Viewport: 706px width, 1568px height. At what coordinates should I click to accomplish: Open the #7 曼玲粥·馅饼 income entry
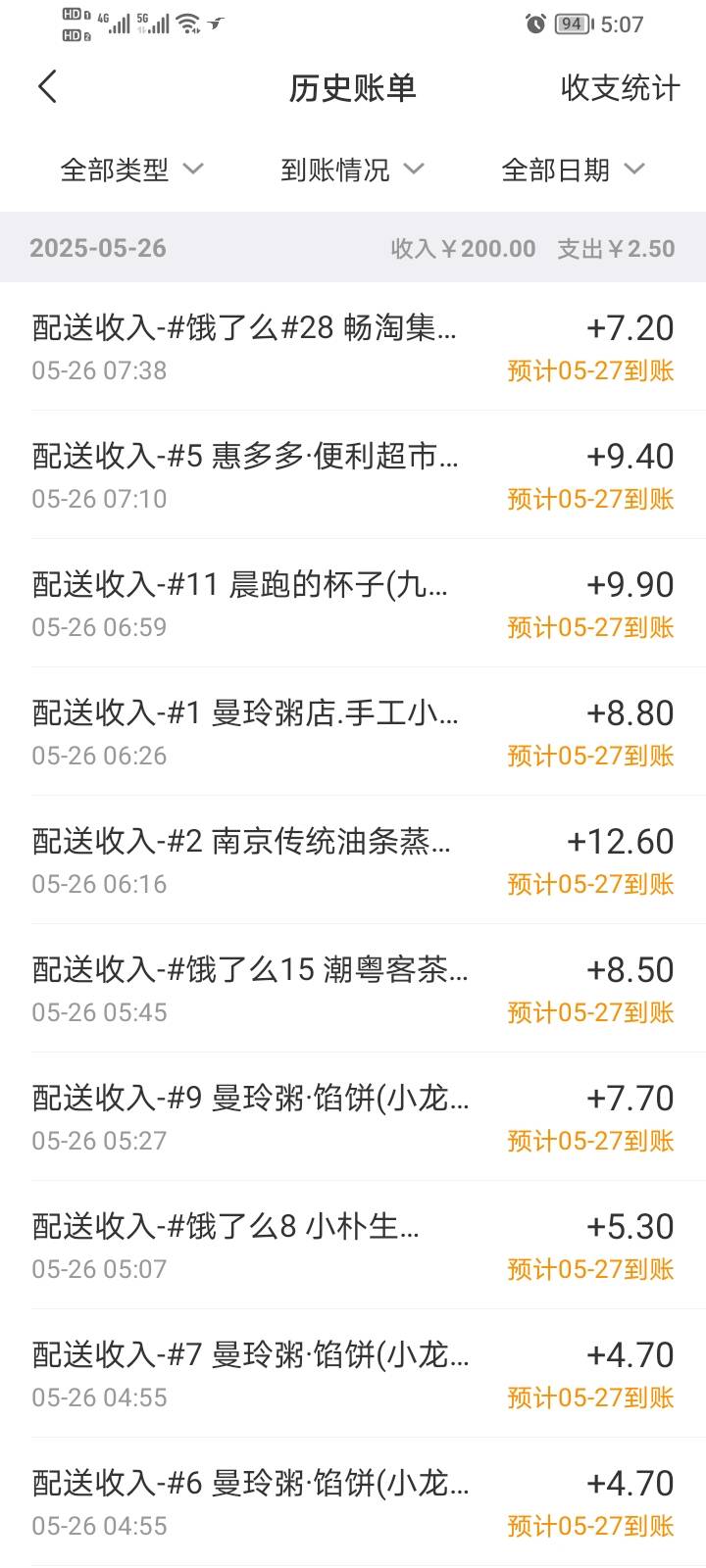pyautogui.click(x=353, y=1373)
